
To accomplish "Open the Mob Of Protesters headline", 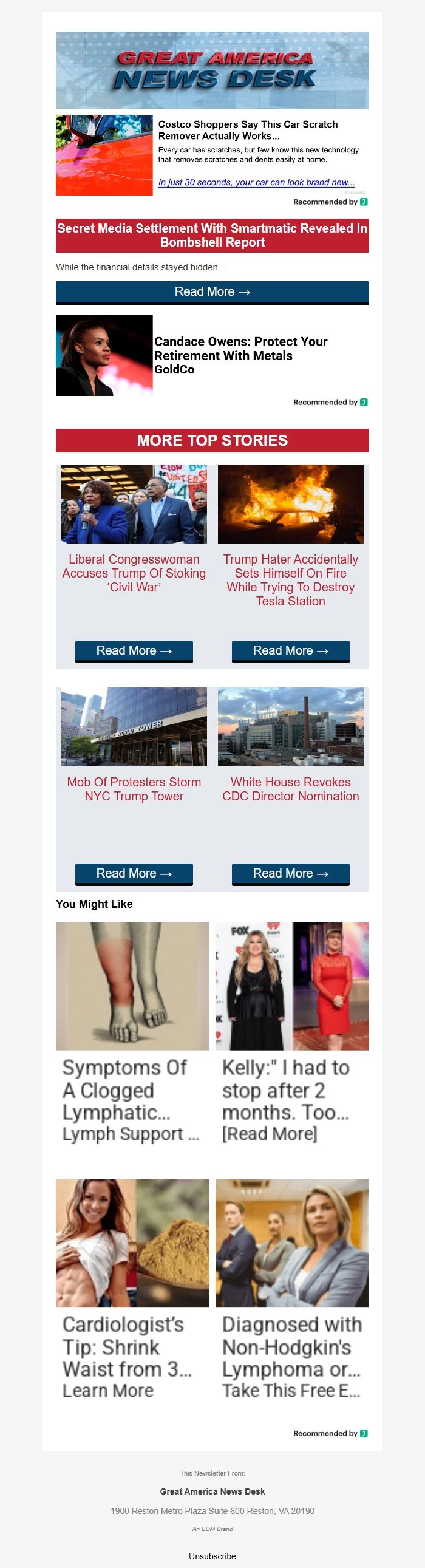I will coord(134,789).
